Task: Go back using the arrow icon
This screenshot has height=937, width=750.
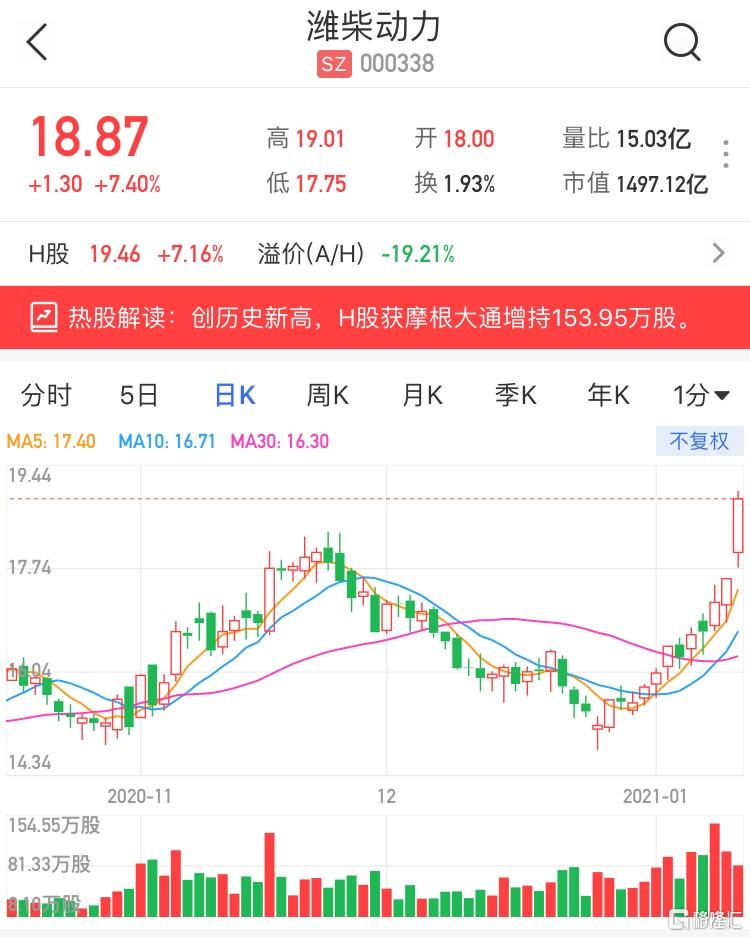Action: 38,43
